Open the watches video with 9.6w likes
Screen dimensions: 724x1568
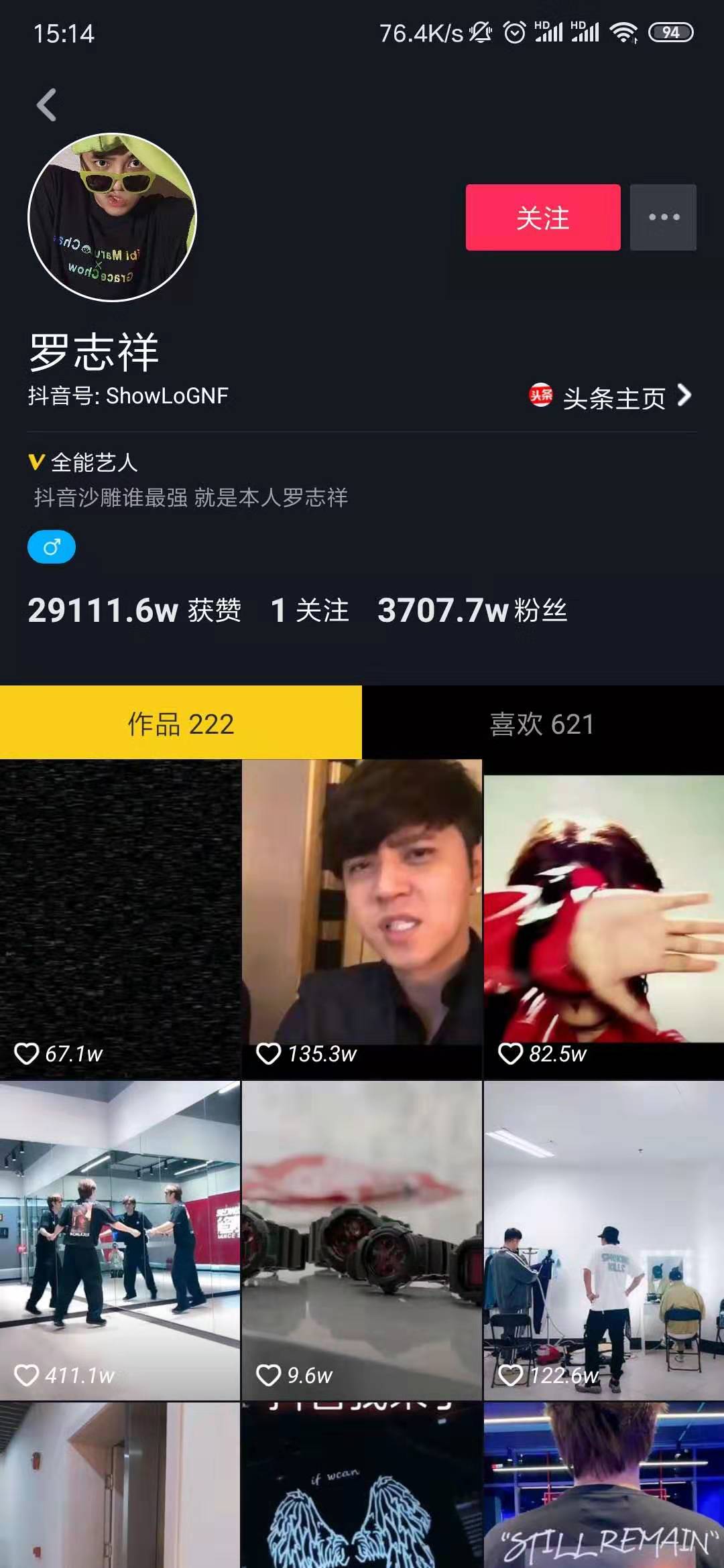pyautogui.click(x=361, y=1240)
